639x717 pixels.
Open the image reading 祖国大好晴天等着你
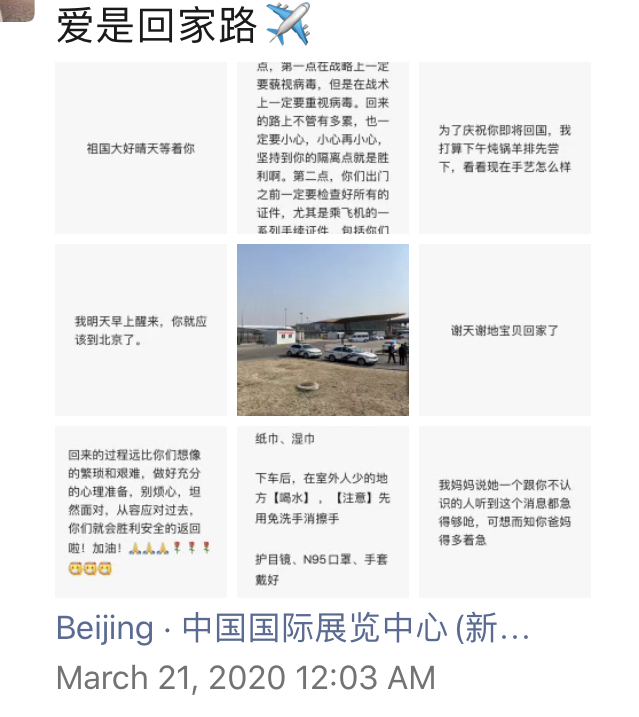(141, 148)
